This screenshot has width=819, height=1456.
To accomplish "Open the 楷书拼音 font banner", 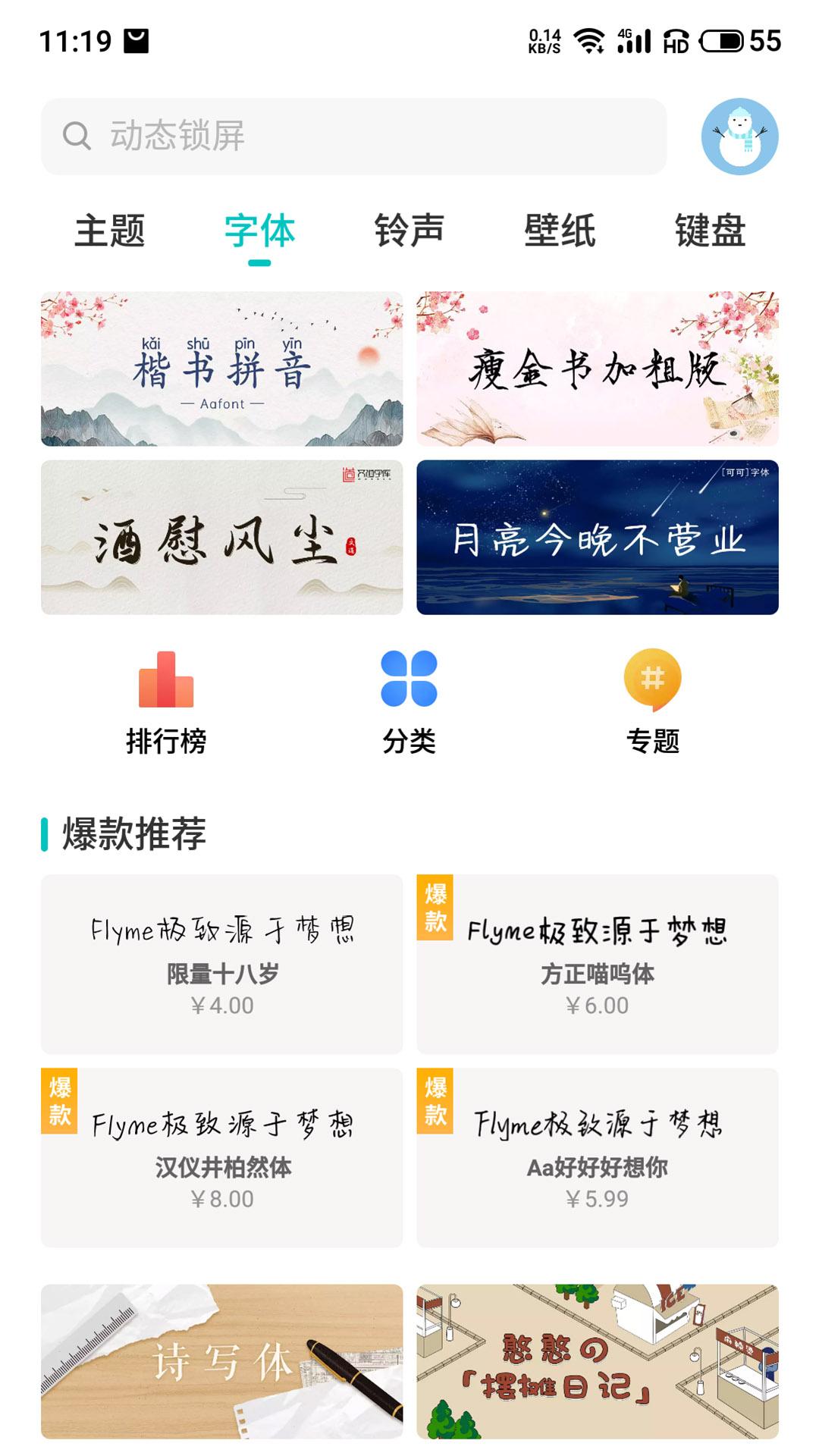I will pos(221,369).
